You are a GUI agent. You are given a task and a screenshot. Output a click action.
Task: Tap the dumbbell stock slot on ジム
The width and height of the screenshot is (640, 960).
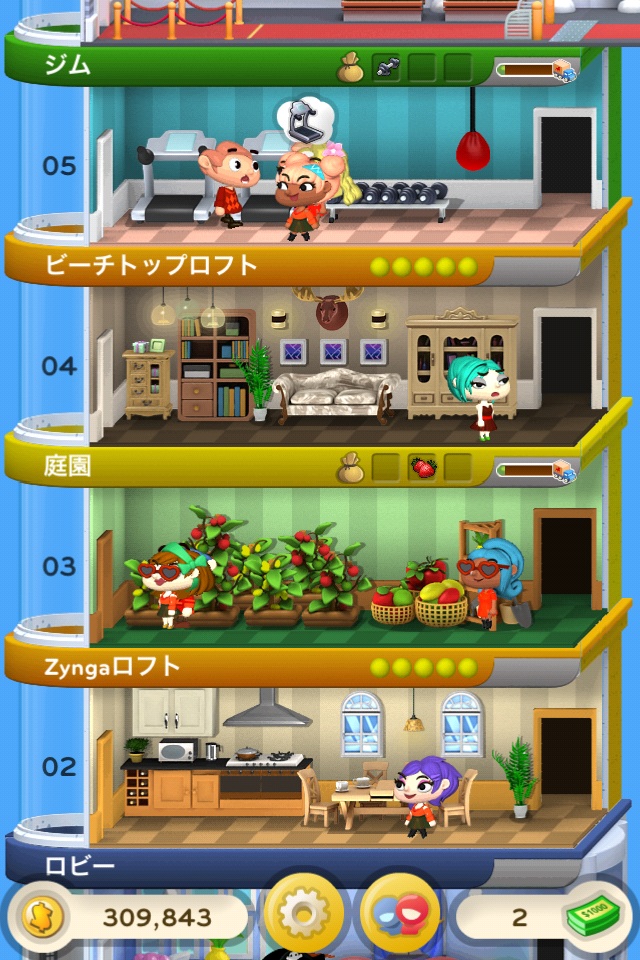(x=387, y=68)
